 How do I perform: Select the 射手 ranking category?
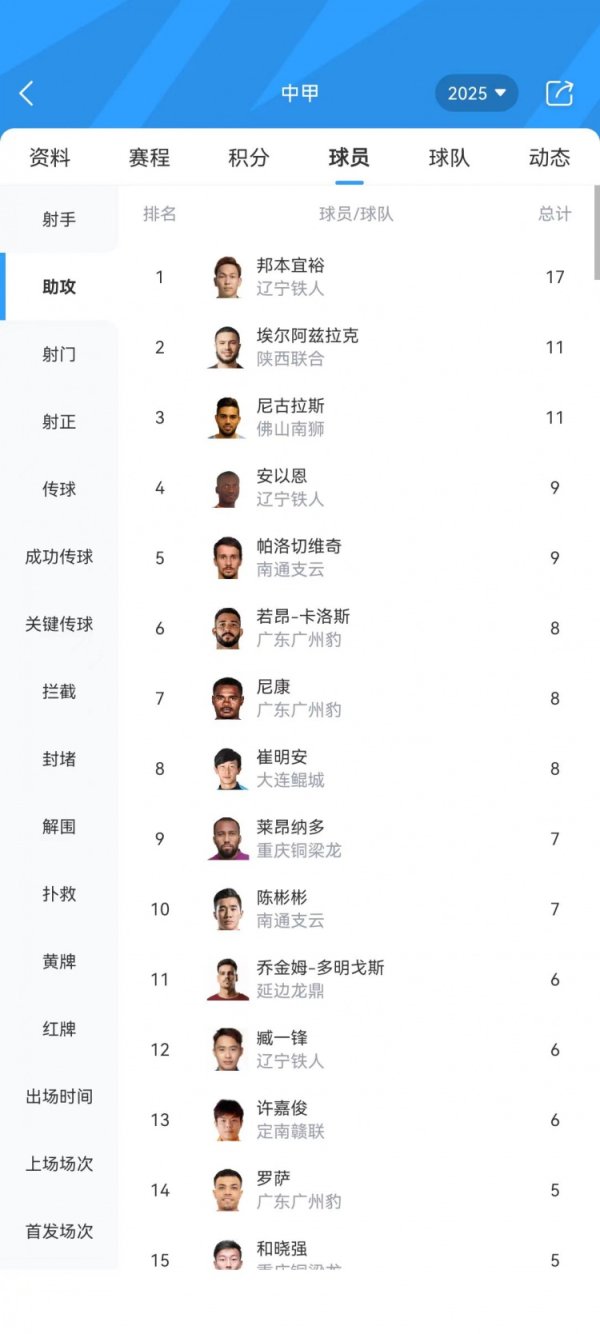click(59, 219)
